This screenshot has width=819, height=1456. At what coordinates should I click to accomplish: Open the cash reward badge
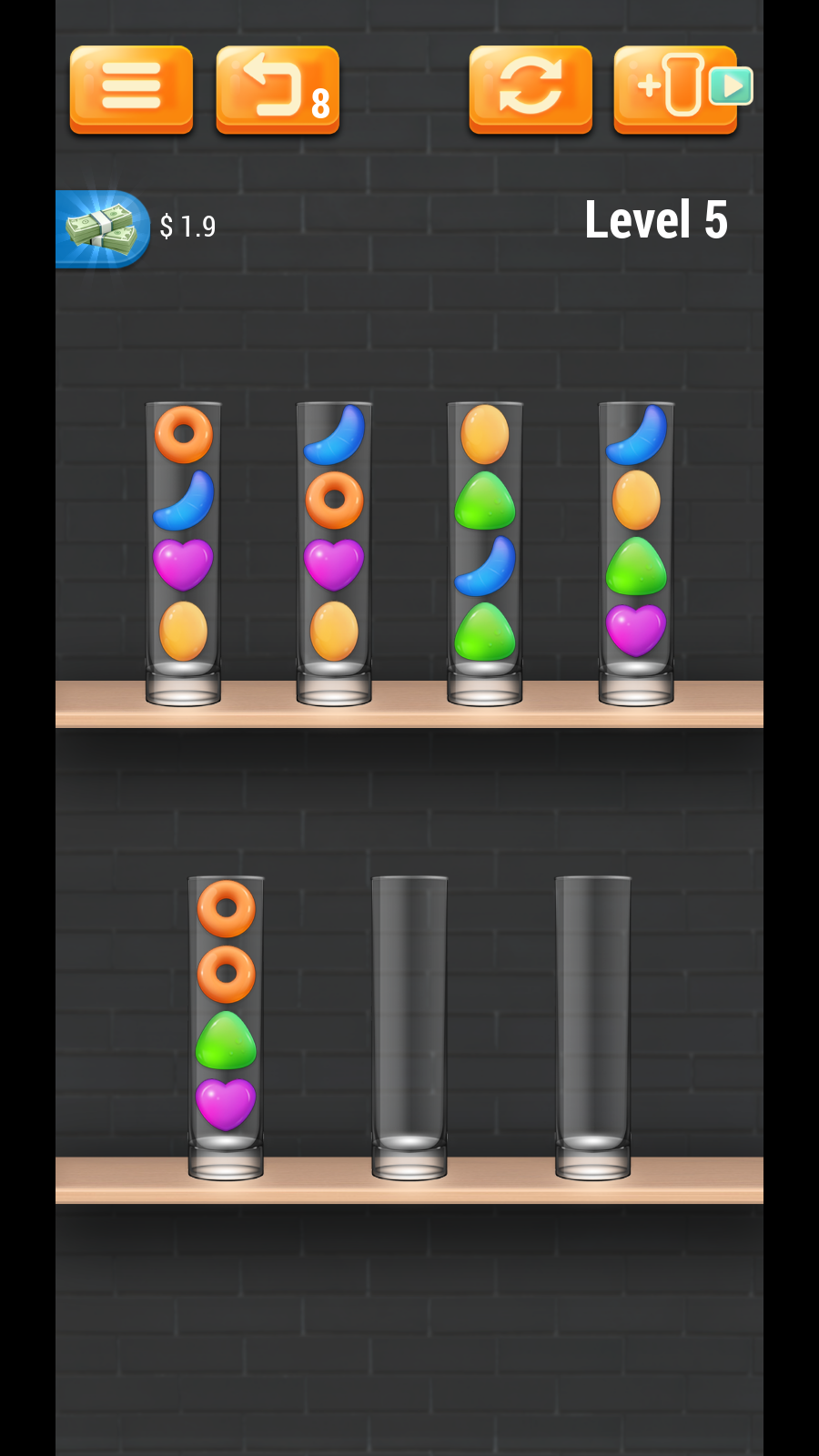click(103, 227)
